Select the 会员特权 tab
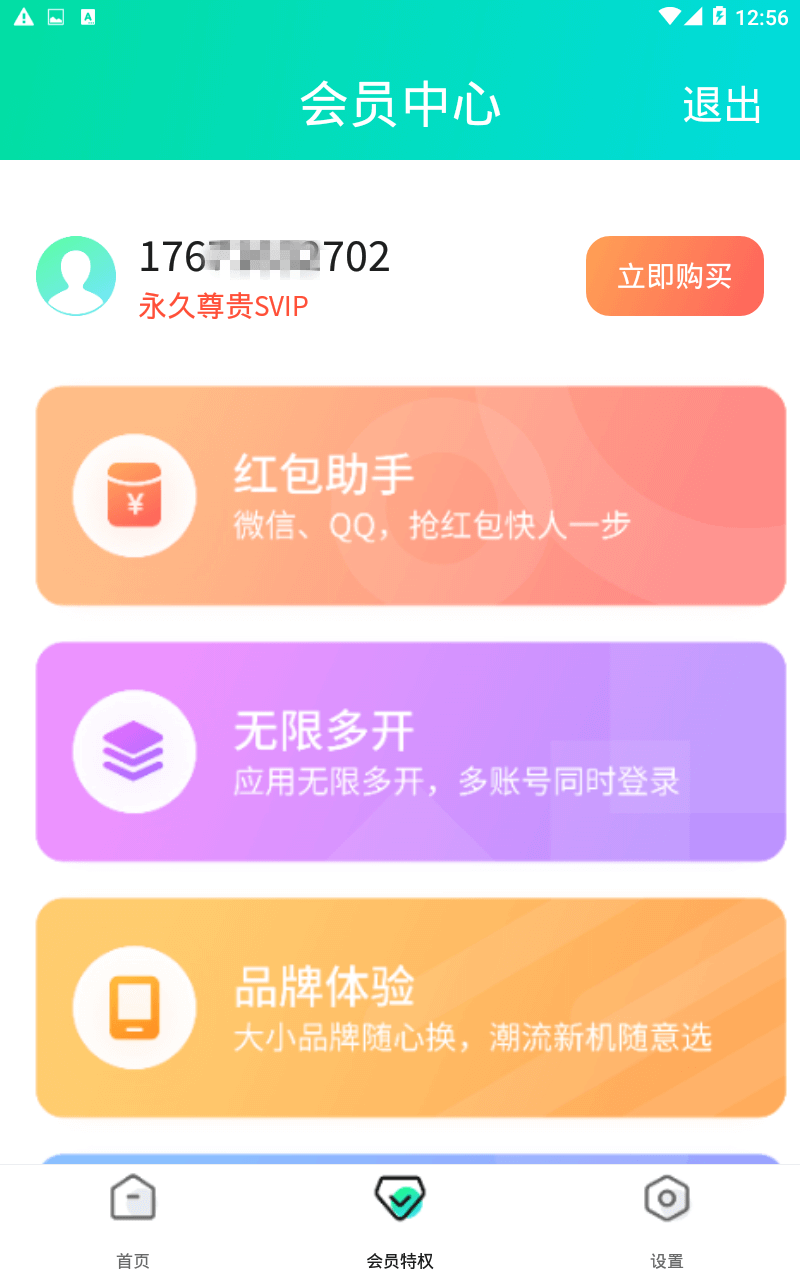The height and width of the screenshot is (1280, 800). (x=400, y=1222)
